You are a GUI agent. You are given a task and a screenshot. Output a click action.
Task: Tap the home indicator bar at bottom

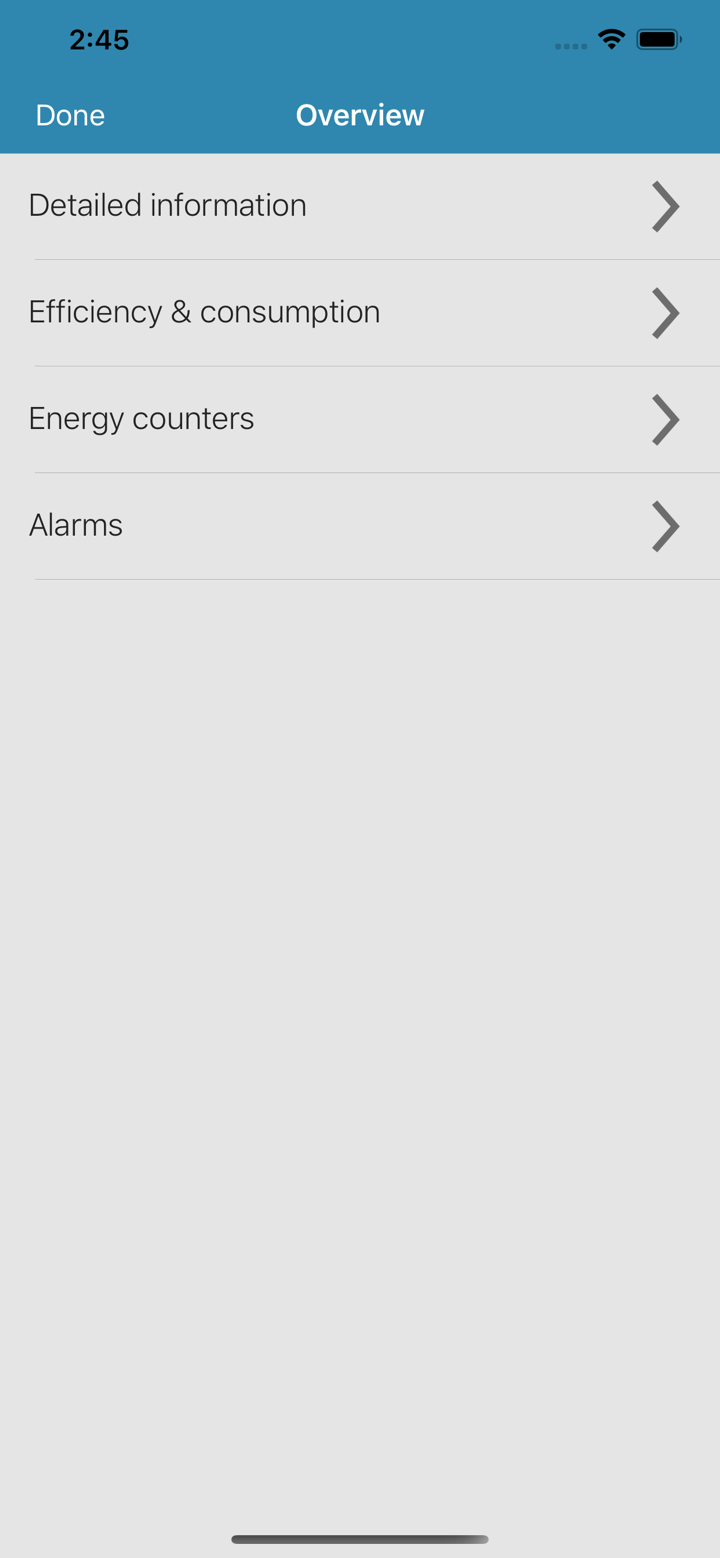[360, 1539]
